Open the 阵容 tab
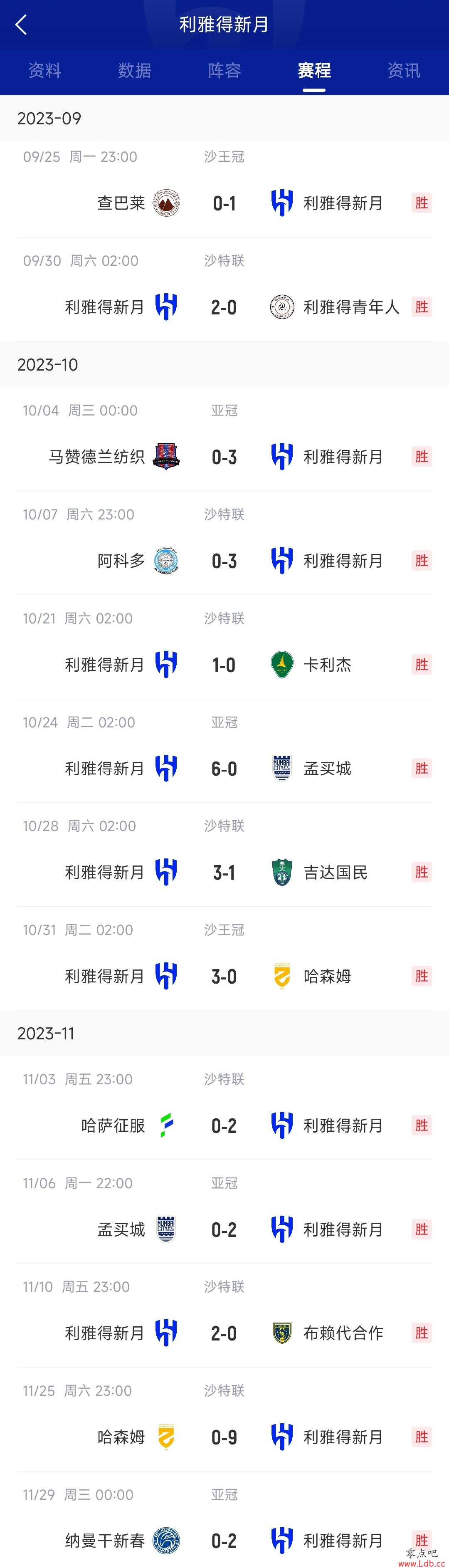 [224, 71]
